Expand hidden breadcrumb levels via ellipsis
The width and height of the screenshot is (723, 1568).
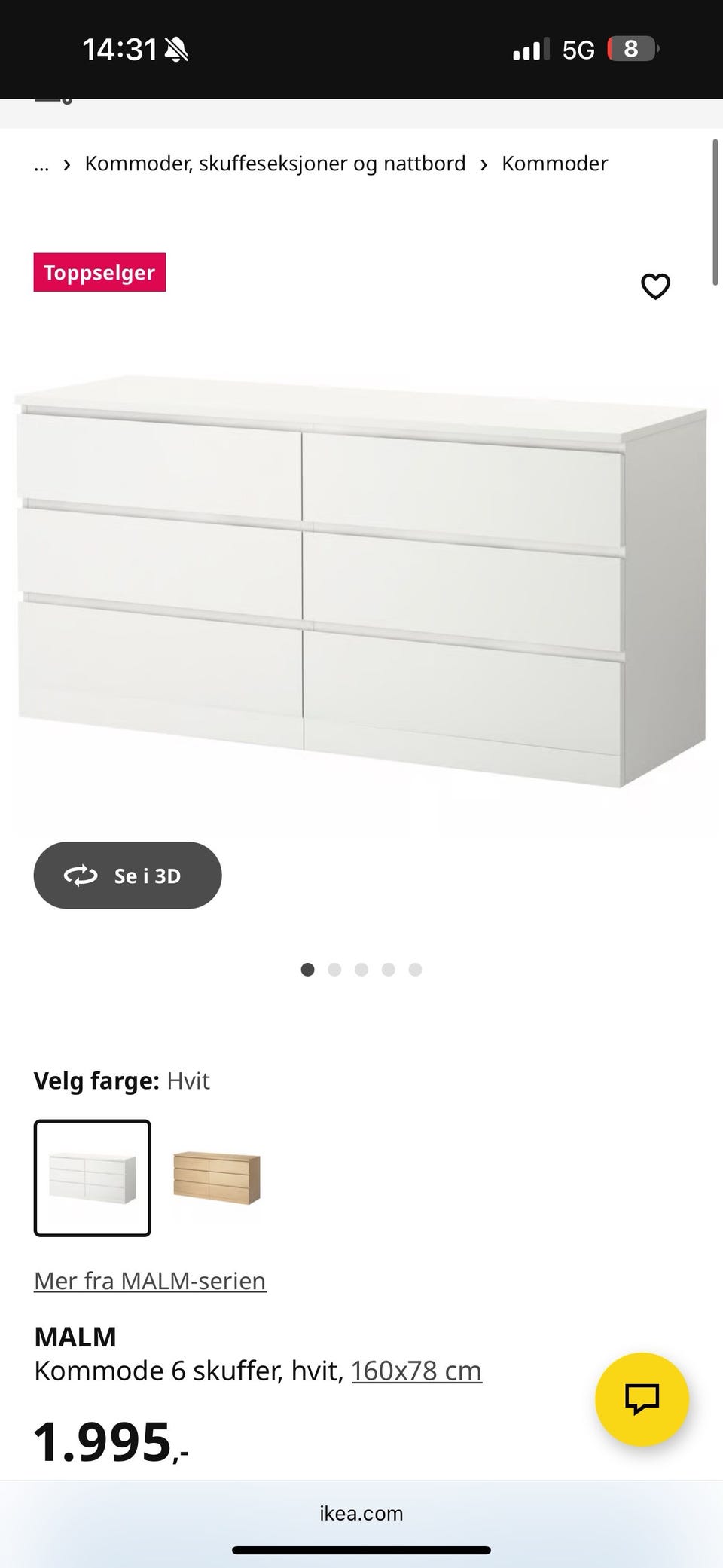(41, 164)
